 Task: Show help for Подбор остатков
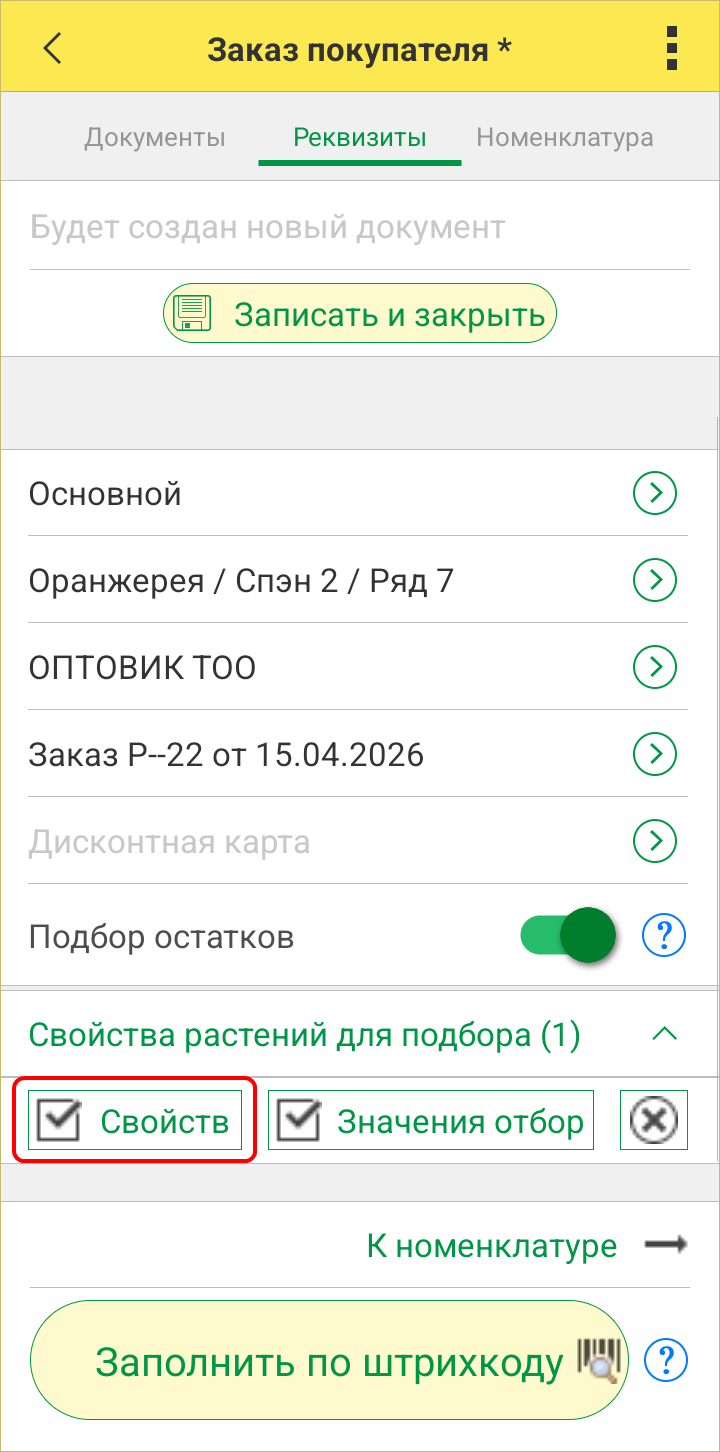pos(664,936)
